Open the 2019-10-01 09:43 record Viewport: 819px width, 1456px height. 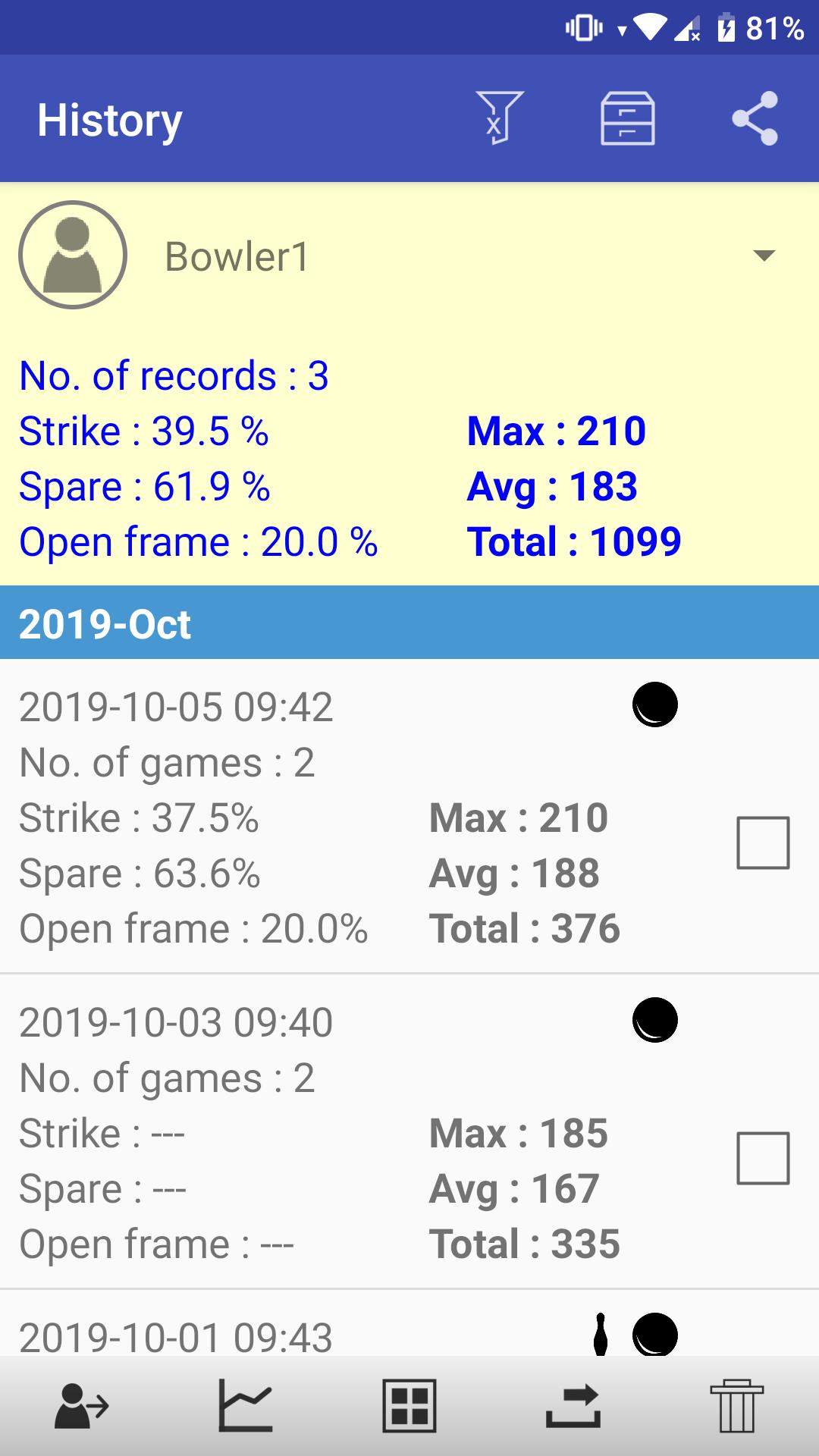pos(409,1323)
